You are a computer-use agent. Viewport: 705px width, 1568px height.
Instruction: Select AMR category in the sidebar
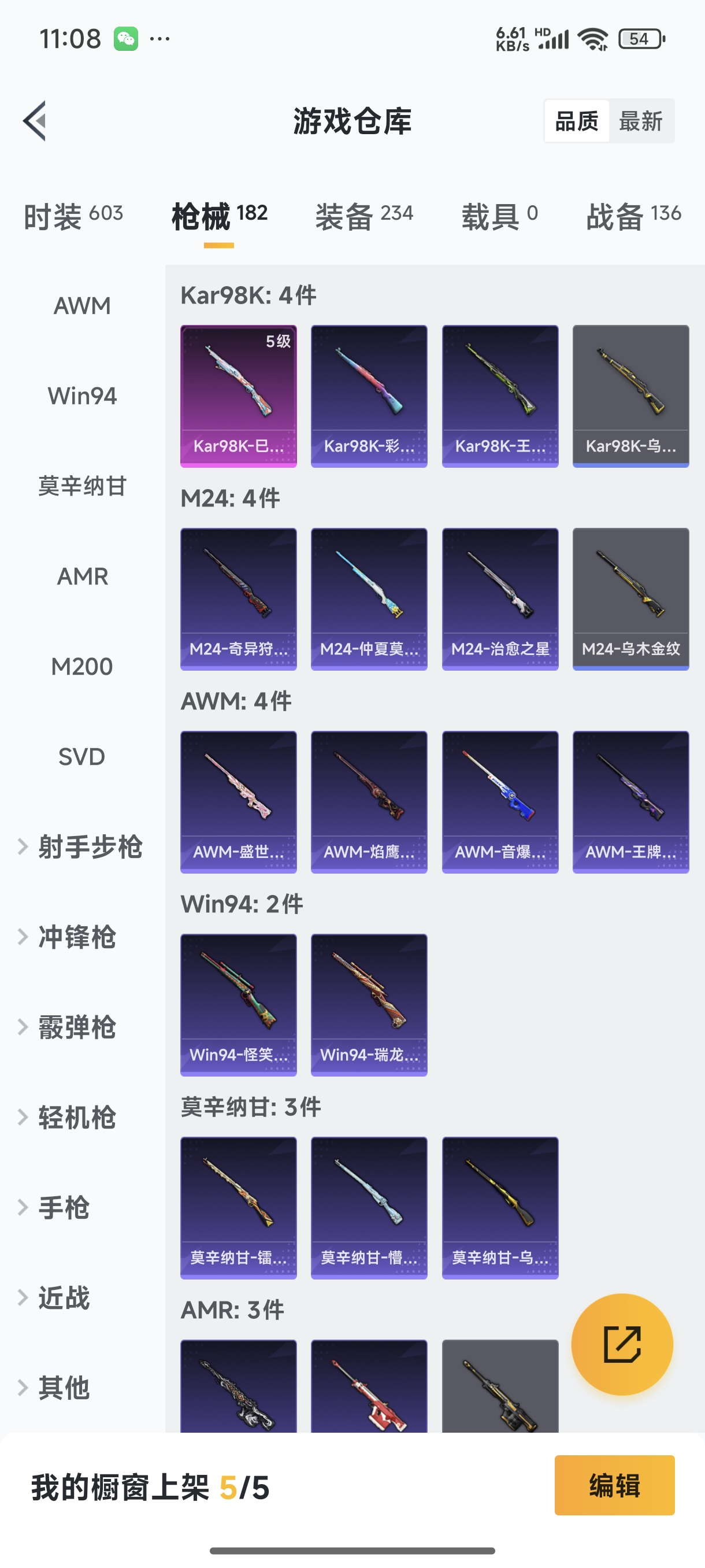pyautogui.click(x=82, y=576)
